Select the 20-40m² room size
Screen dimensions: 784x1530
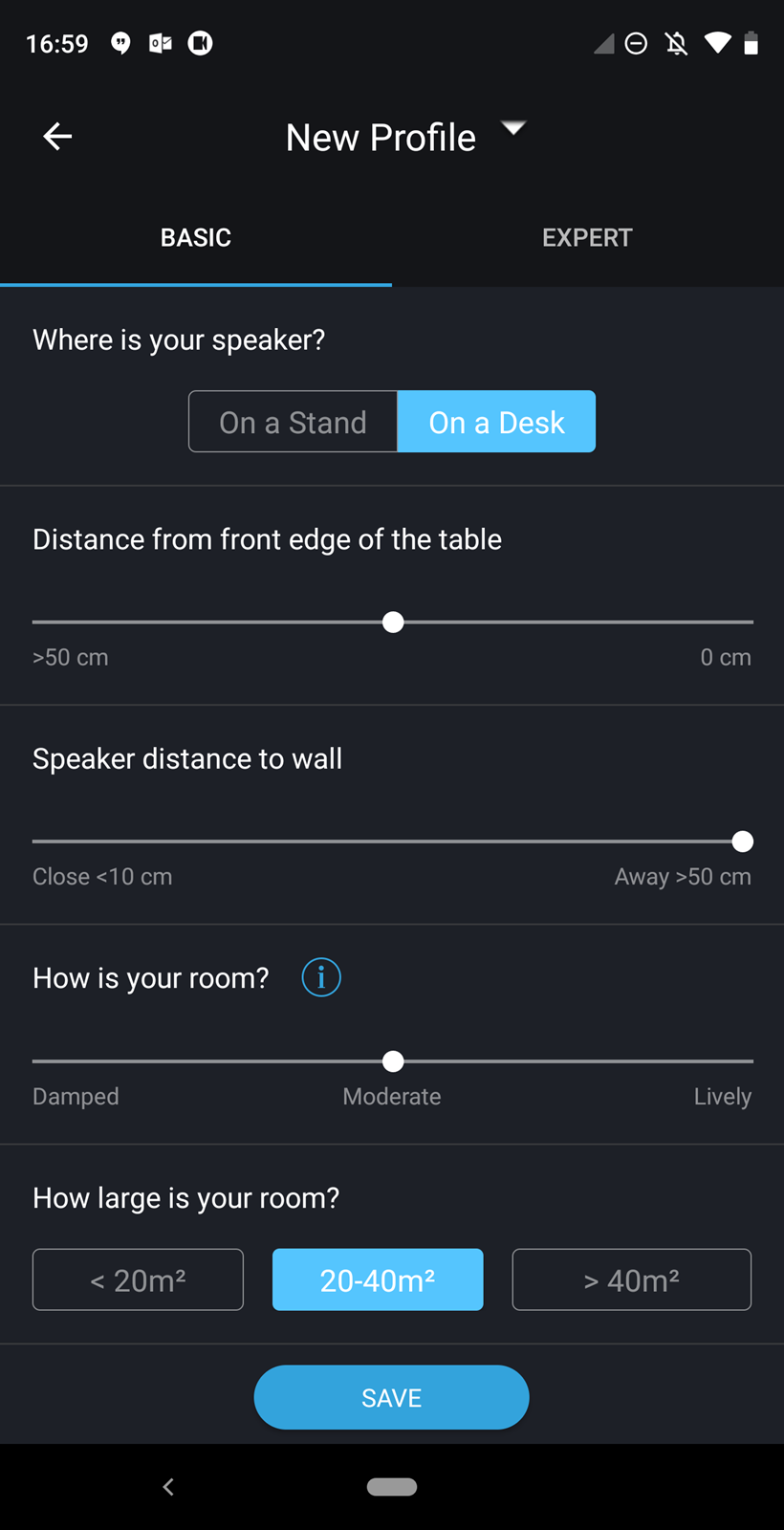coord(378,1279)
